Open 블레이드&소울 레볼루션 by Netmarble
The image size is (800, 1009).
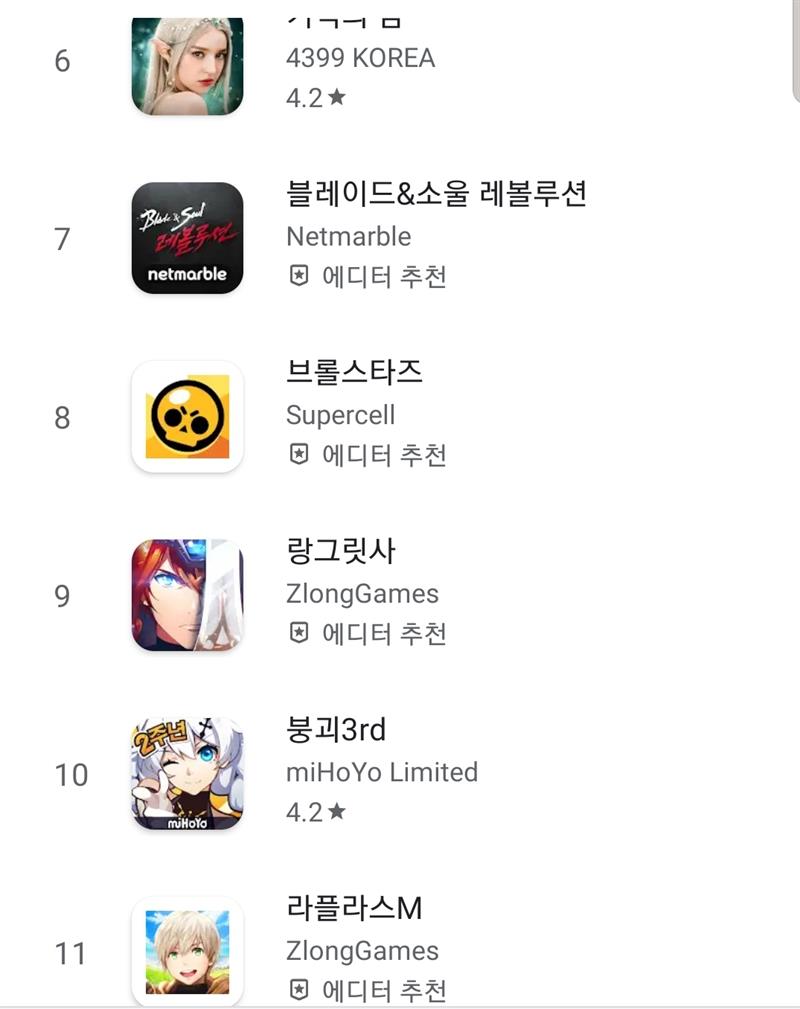point(434,193)
